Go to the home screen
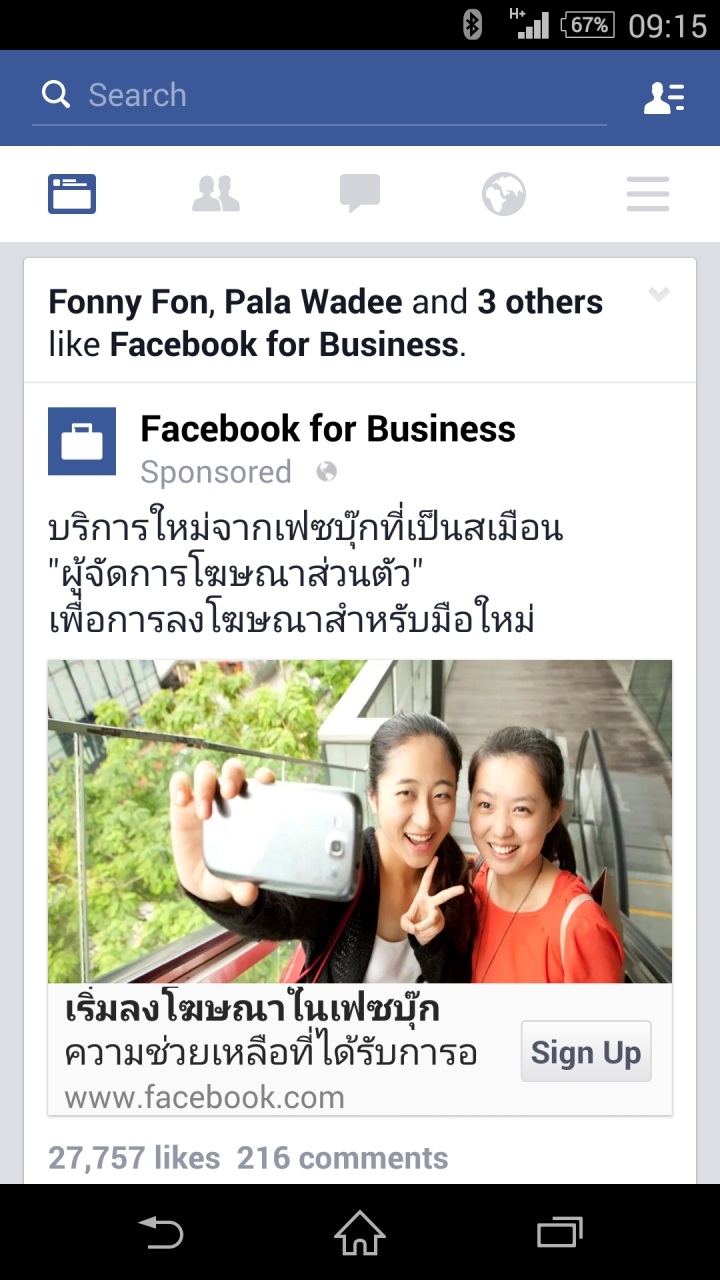Screen dimensions: 720x1280 (360, 1232)
